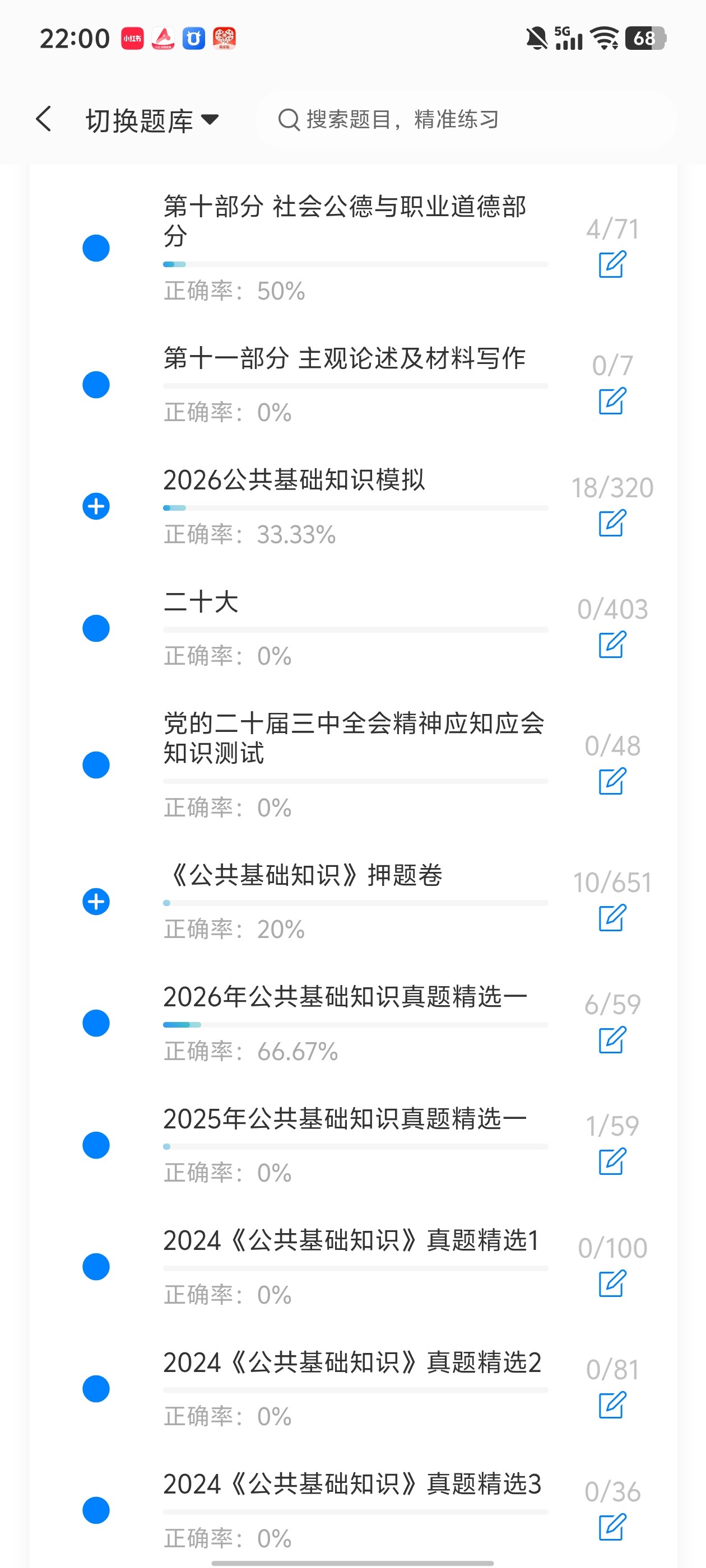Expand the 《公共基础知识》押题卷 section
This screenshot has width=706, height=1568.
tap(96, 902)
